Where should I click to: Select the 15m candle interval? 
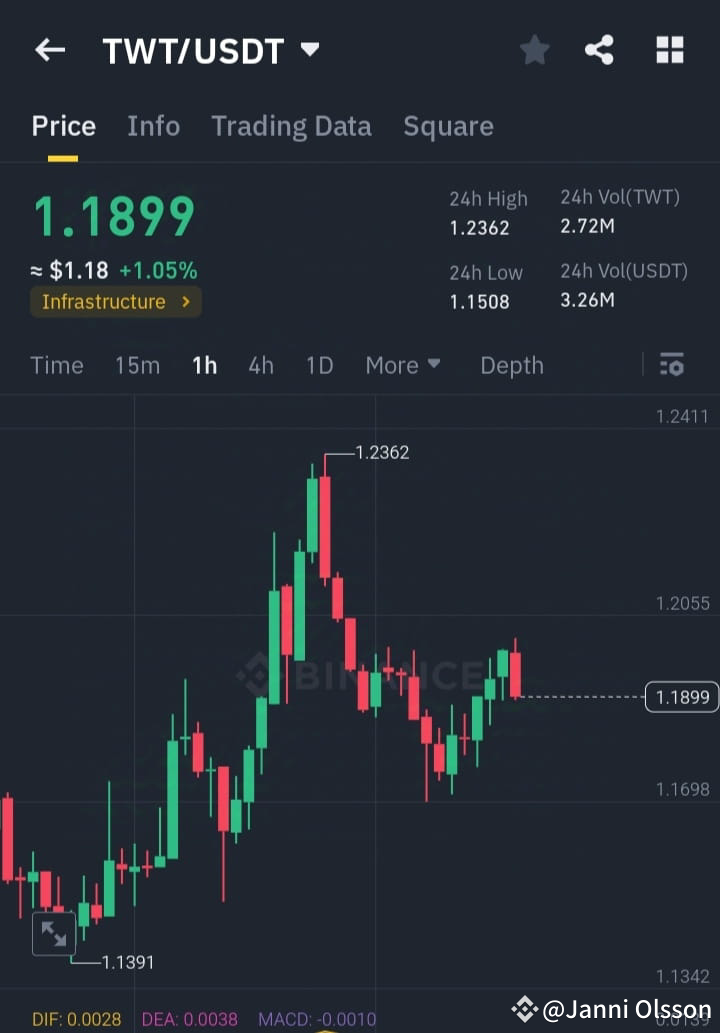(x=137, y=365)
